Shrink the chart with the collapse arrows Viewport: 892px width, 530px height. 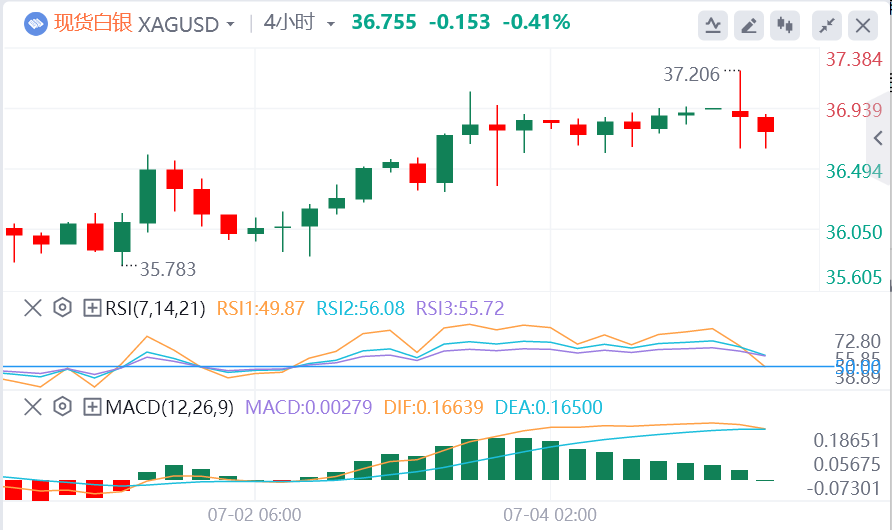point(827,24)
